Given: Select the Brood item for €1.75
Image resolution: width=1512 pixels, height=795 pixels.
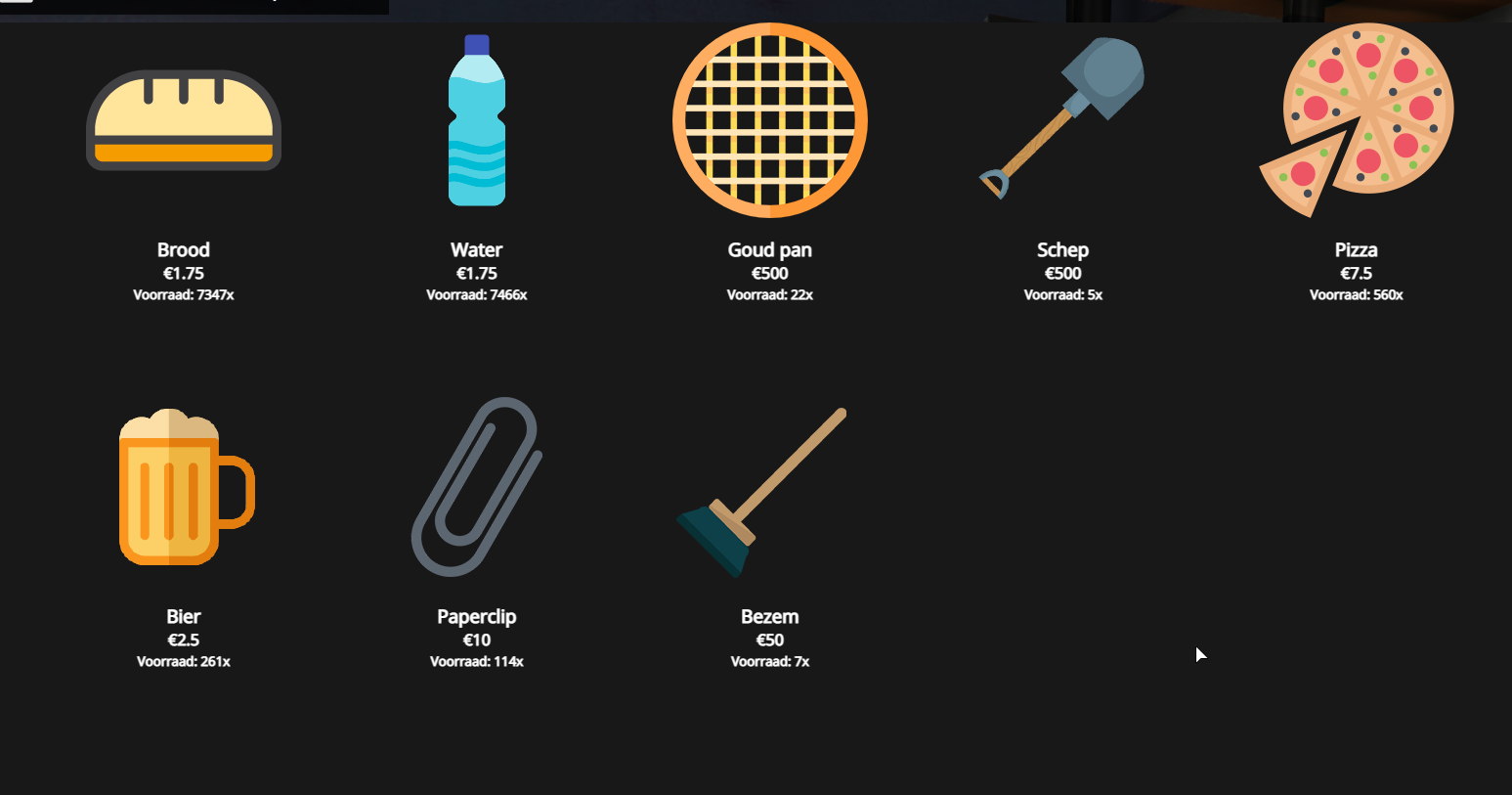Looking at the screenshot, I should (x=184, y=120).
